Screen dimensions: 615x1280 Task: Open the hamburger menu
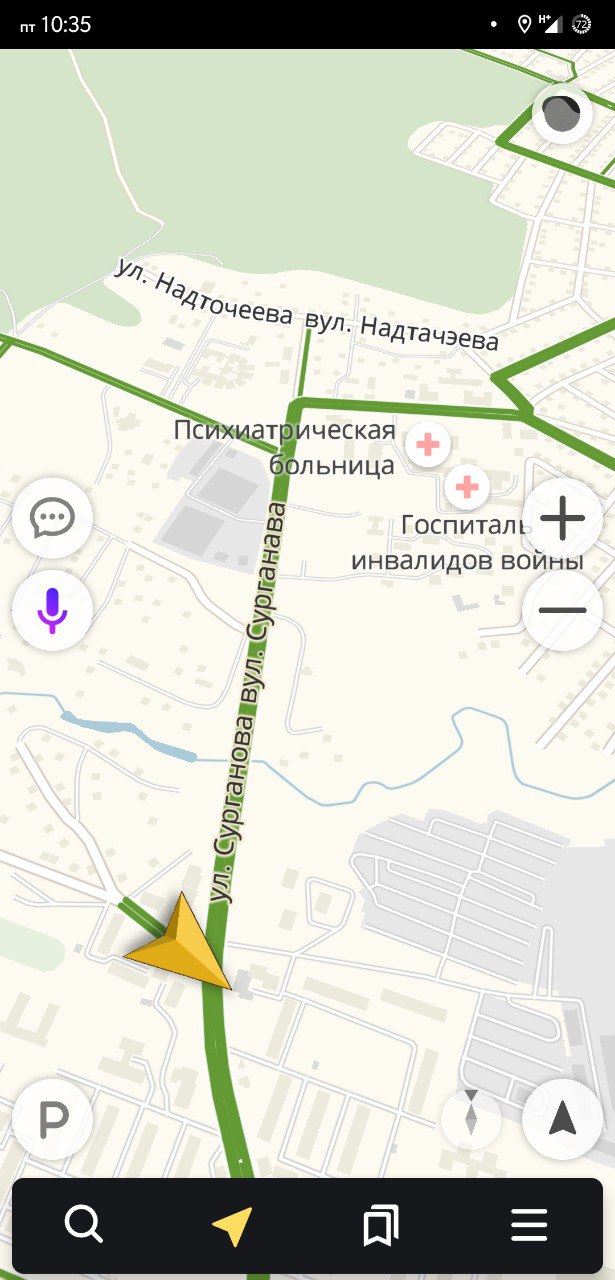point(529,1225)
